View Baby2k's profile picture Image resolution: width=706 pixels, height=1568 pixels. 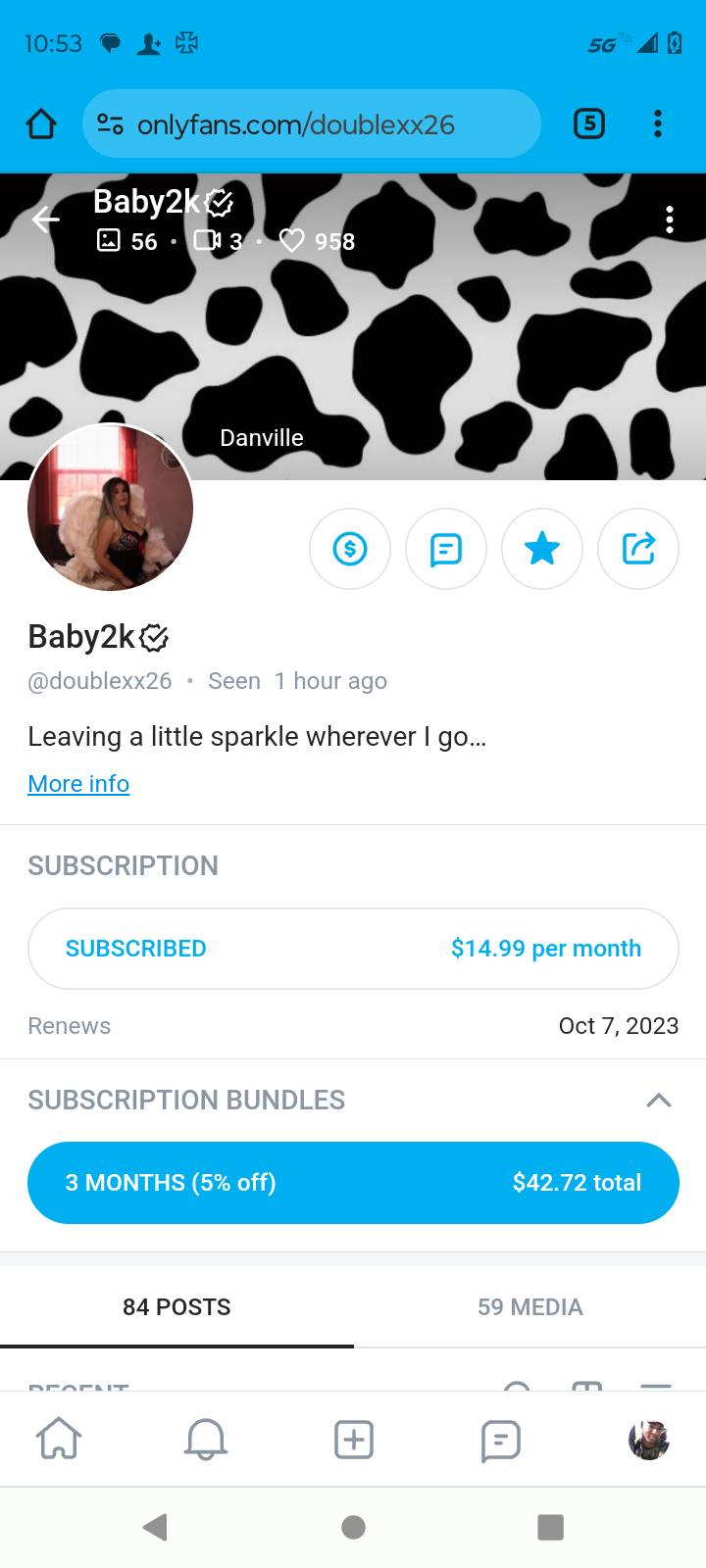110,508
